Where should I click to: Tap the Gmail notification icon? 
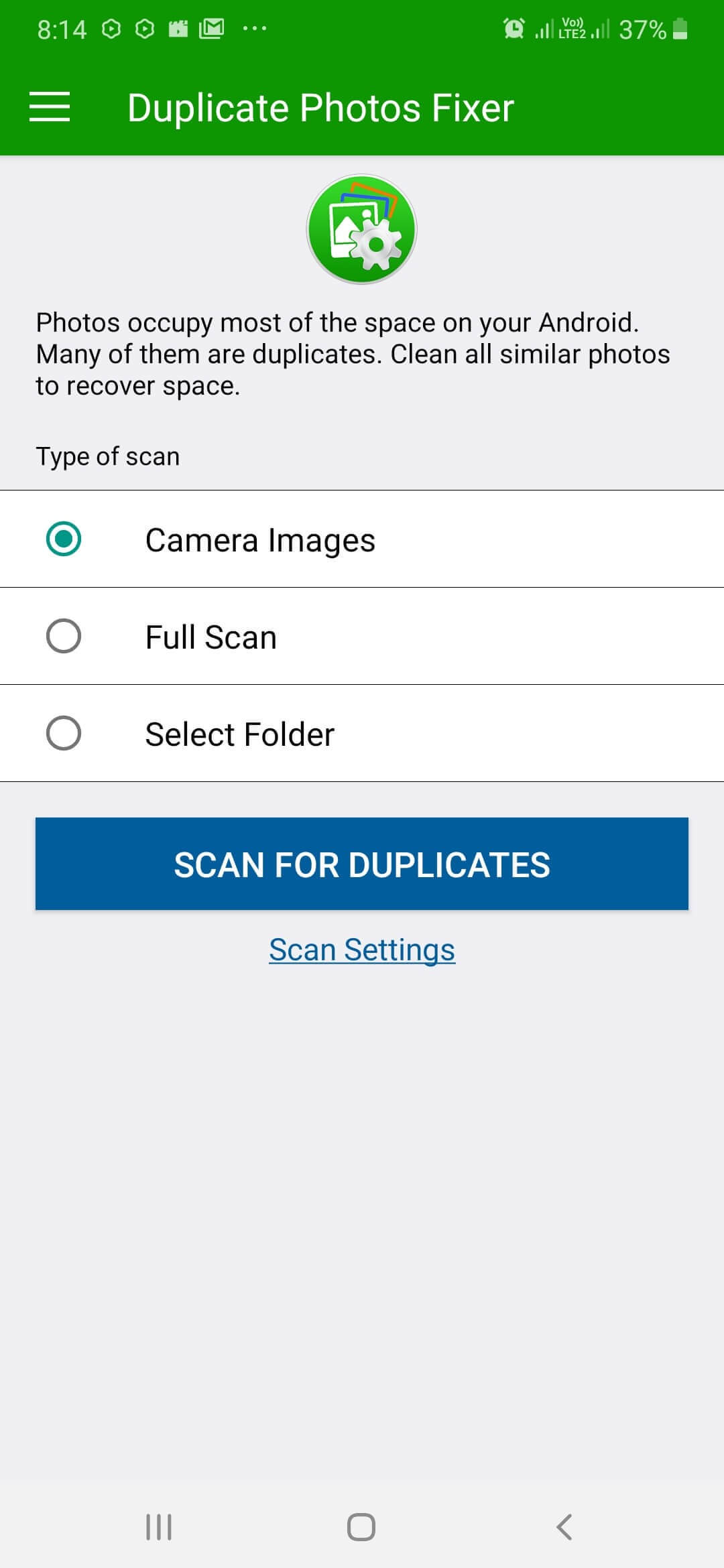point(213,28)
